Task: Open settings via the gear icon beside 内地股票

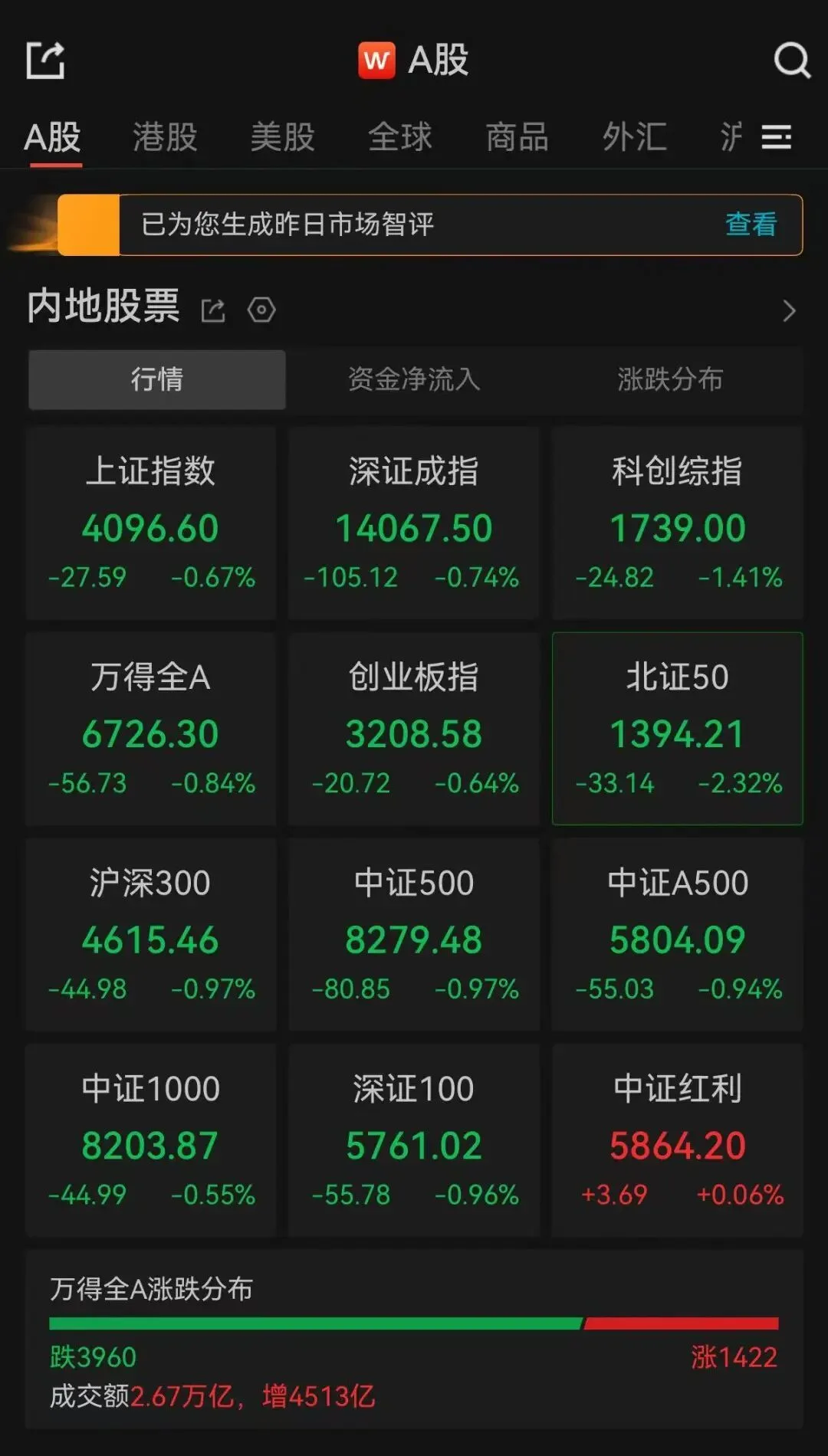Action: 261,310
